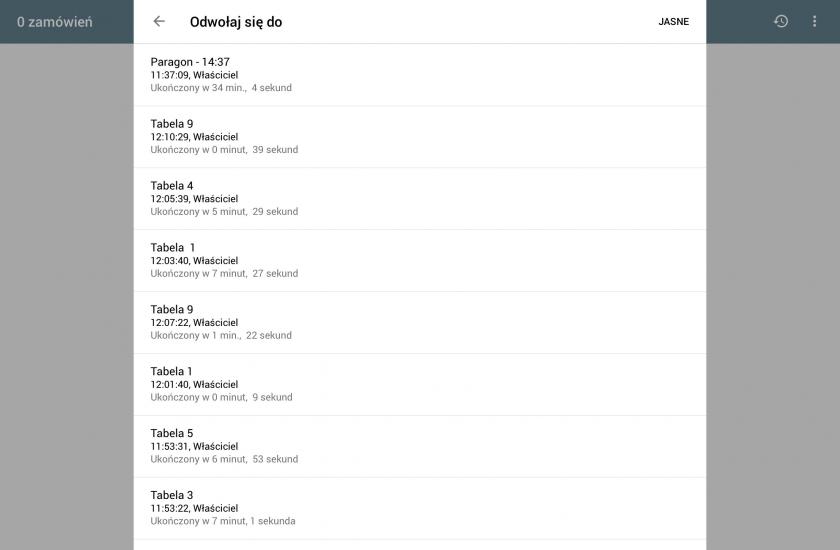
Task: Select the Paragon - 14:37 order
Action: 419,75
